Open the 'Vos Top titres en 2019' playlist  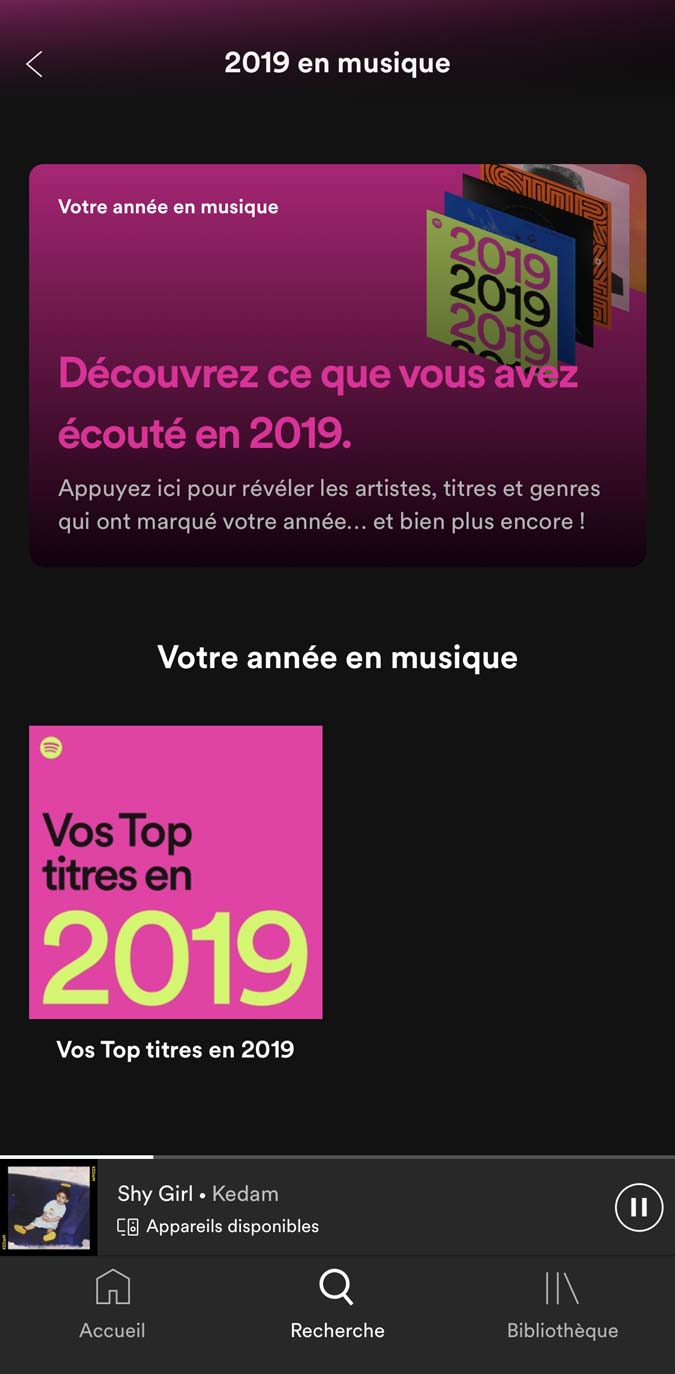click(x=176, y=872)
